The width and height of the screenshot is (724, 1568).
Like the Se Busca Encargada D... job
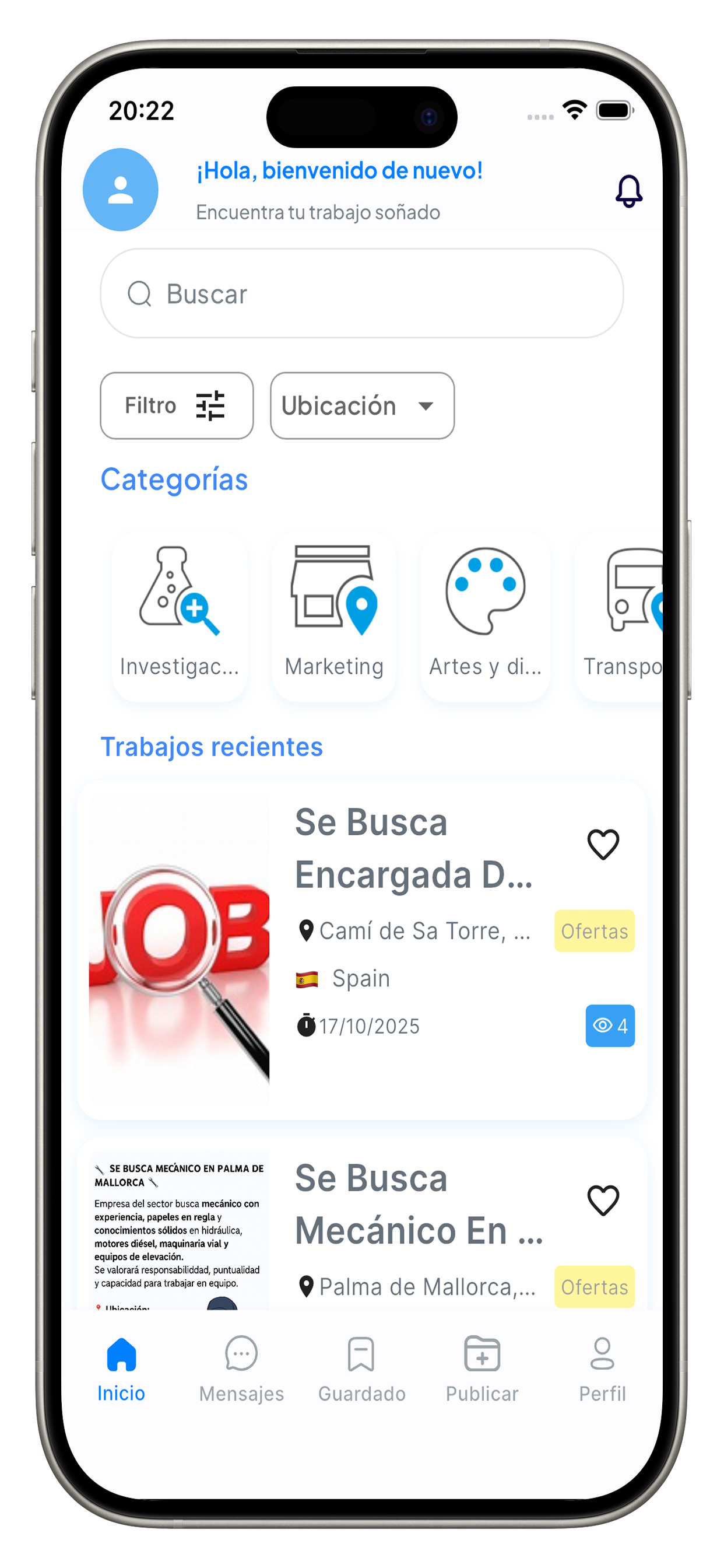pos(603,844)
